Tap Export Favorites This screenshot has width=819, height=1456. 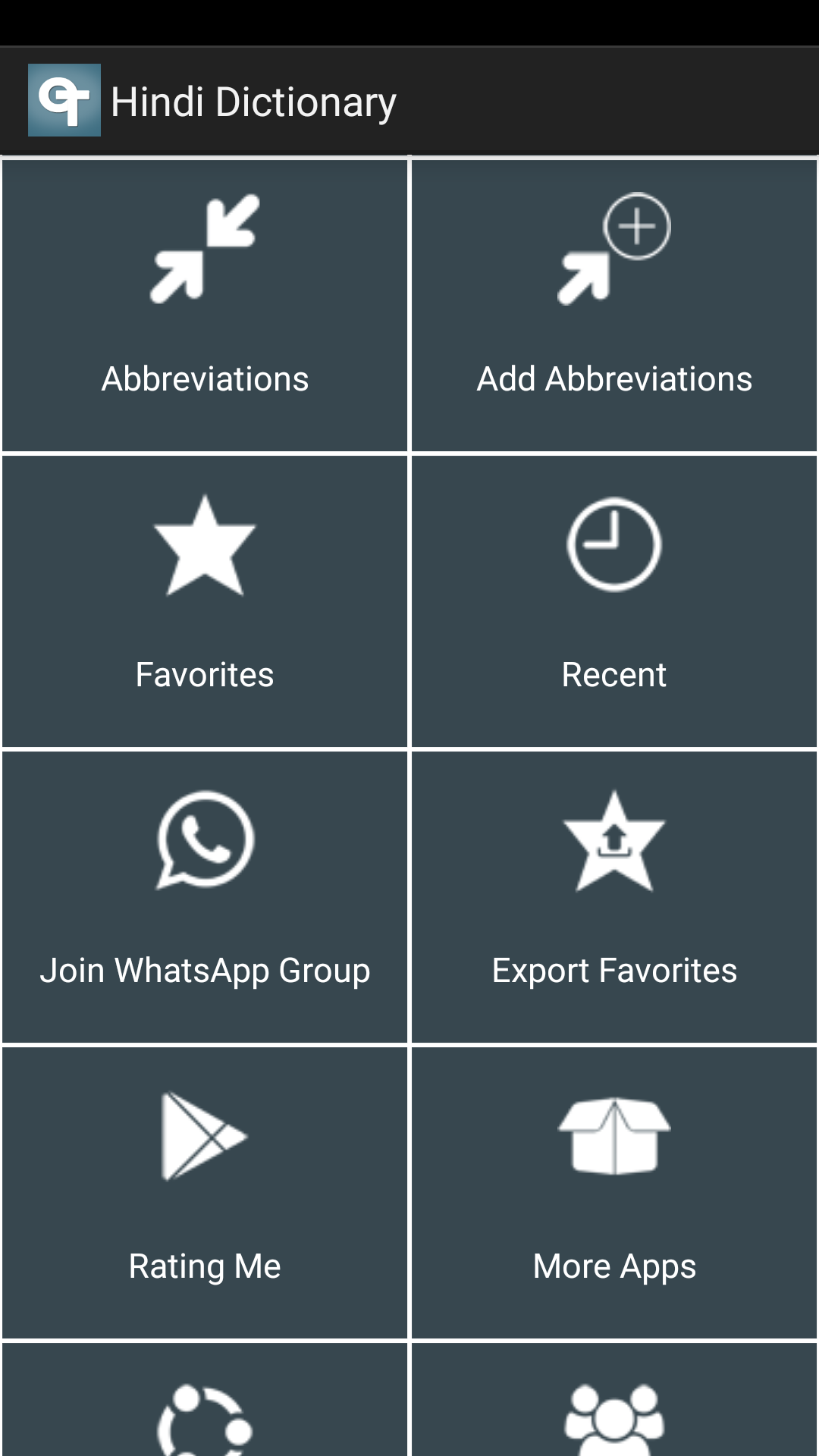[x=614, y=897]
